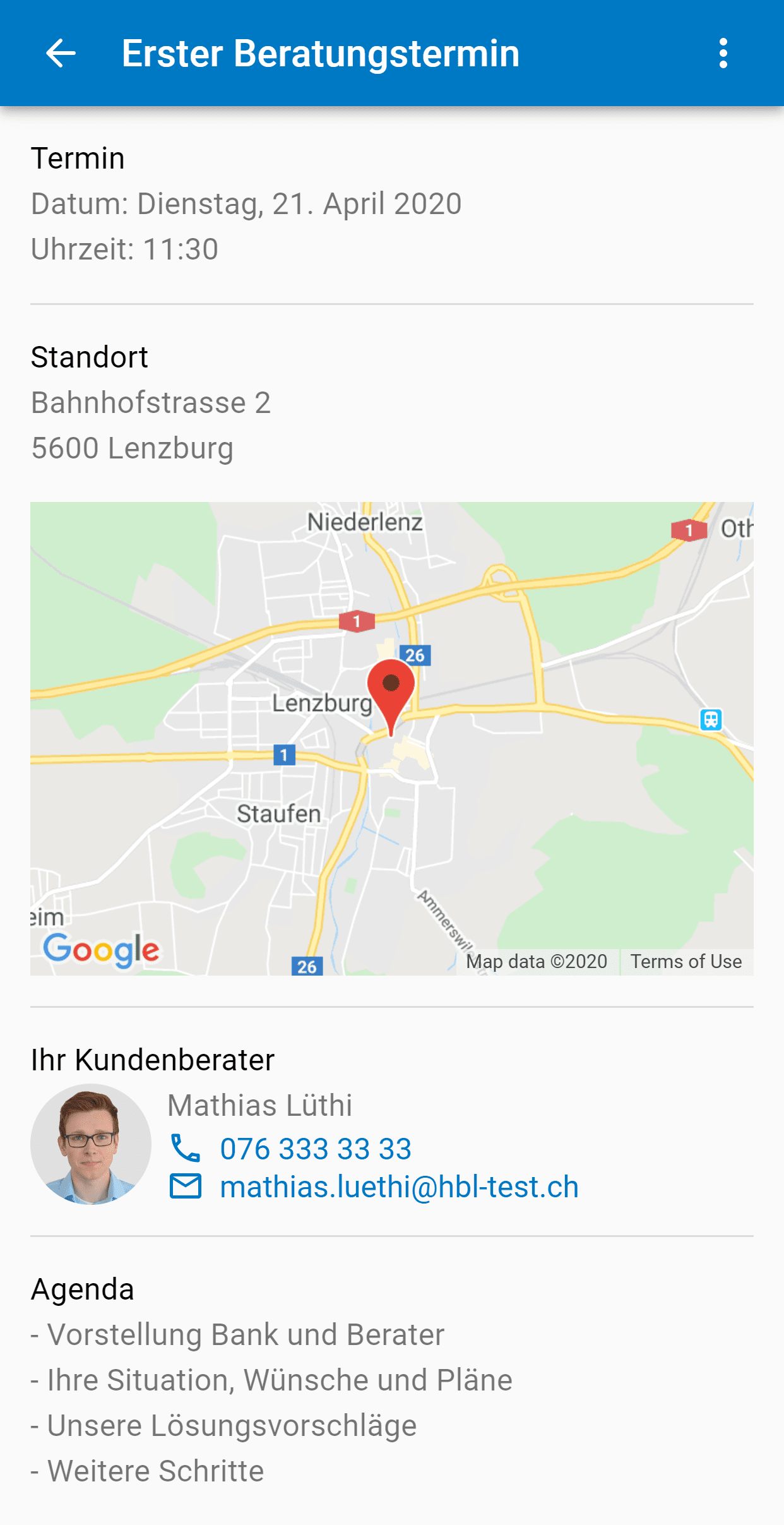Open the map's Terms of Use link
Screen dimensions: 784x1525
(x=686, y=961)
